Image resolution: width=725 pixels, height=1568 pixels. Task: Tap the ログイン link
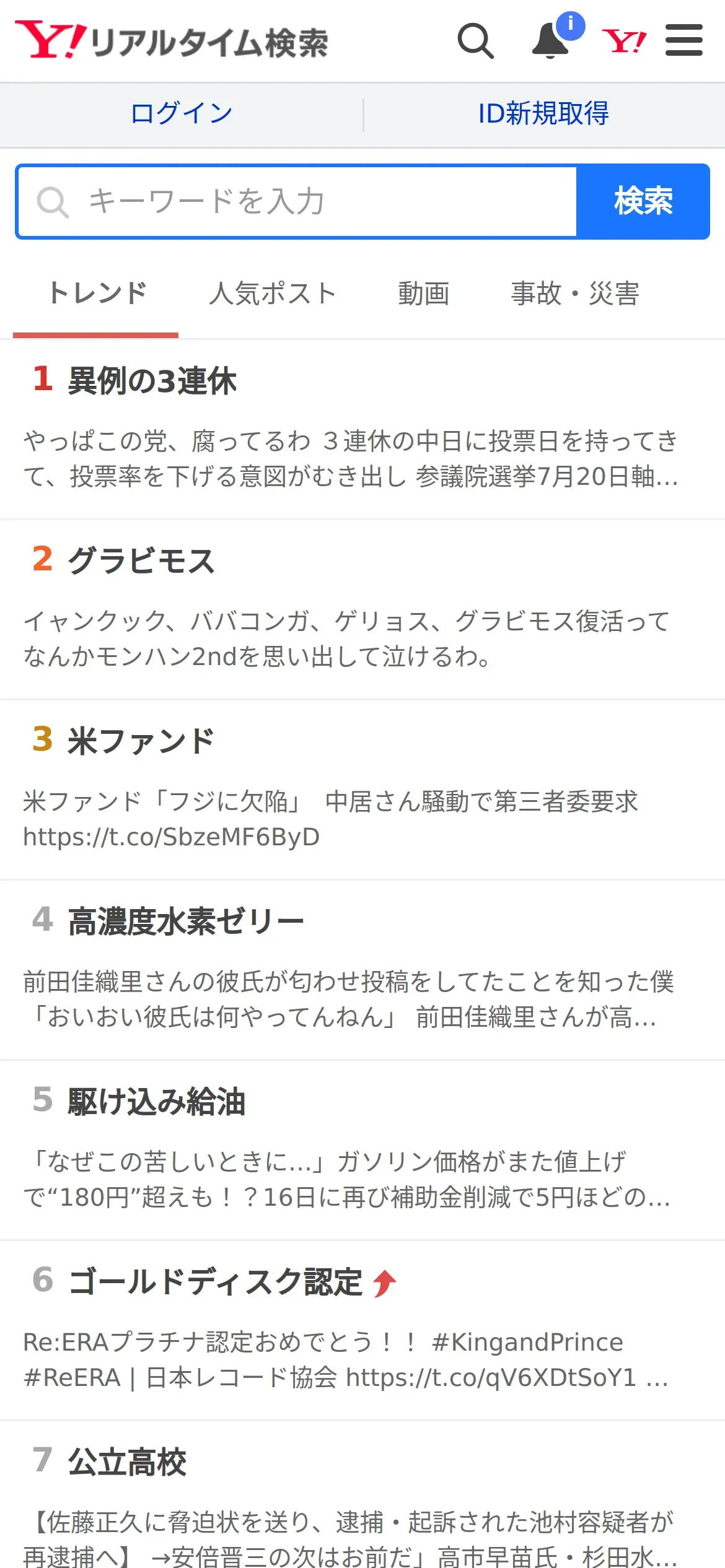click(182, 113)
